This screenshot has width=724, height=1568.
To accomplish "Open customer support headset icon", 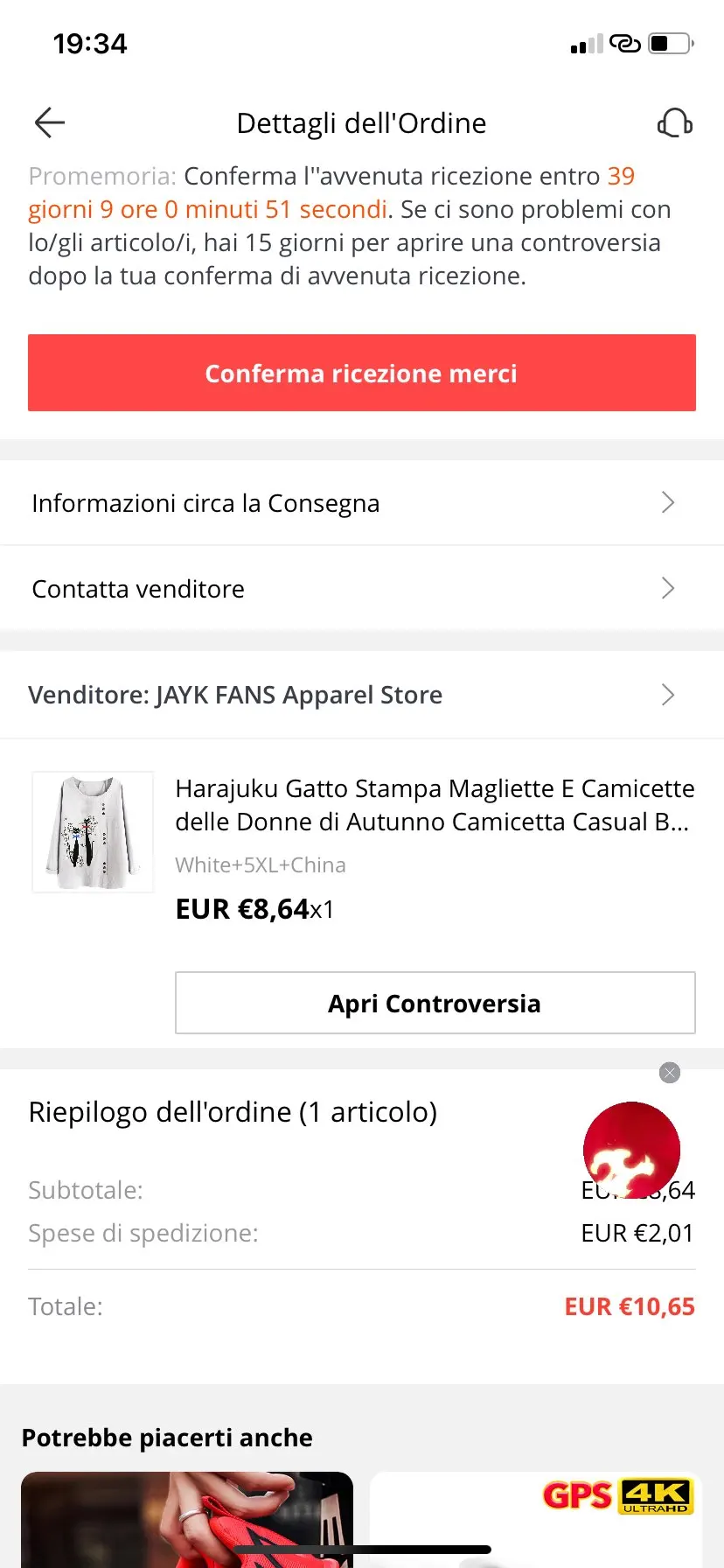I will pyautogui.click(x=674, y=122).
